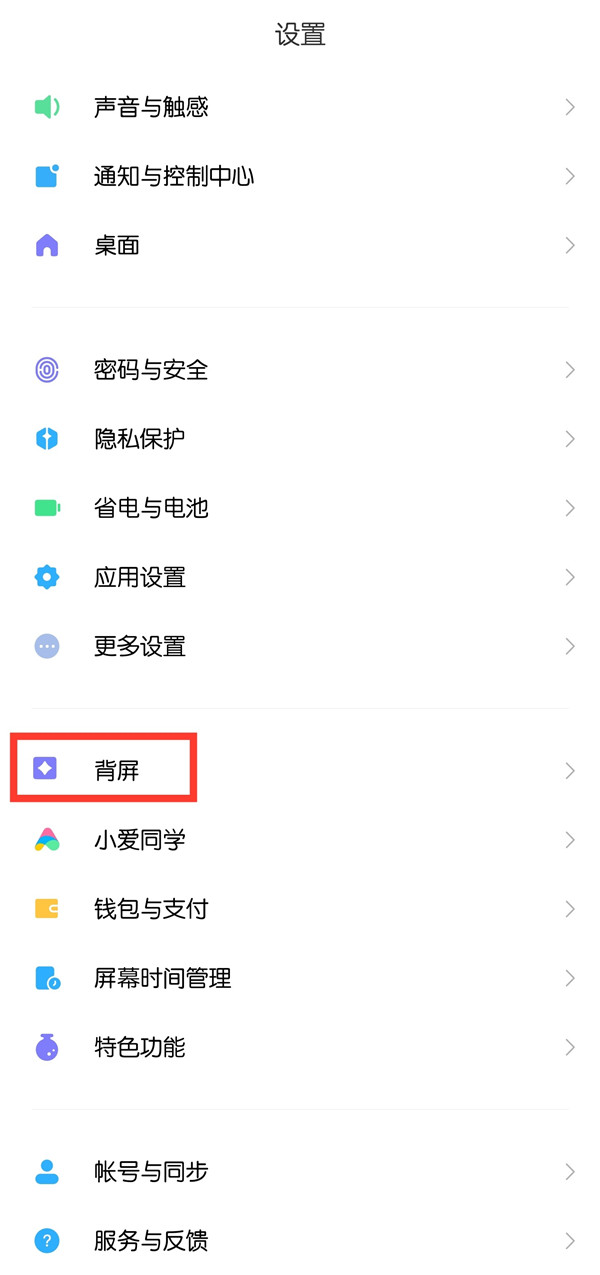Open 声音与触感 settings
Screen dimensions: 600x1275
[150, 107]
